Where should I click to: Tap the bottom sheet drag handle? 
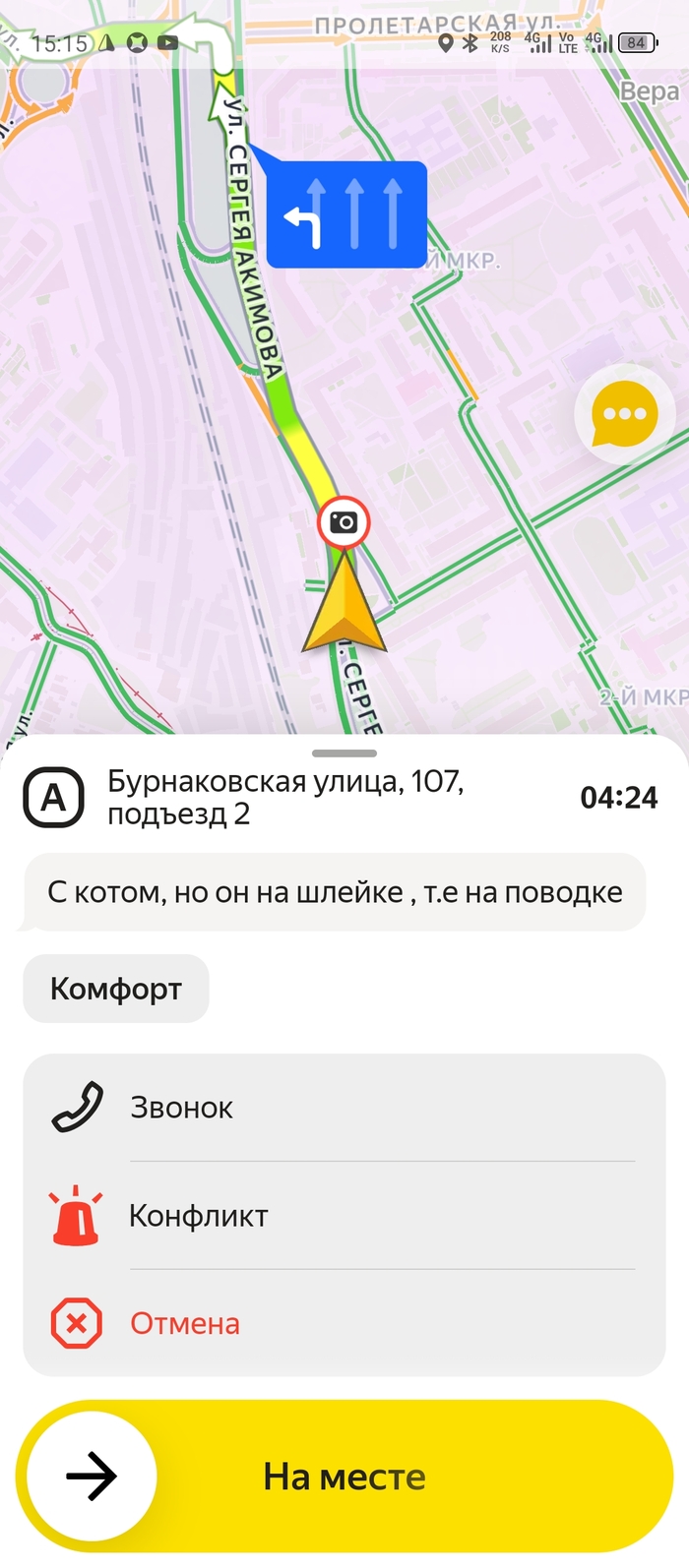[344, 754]
